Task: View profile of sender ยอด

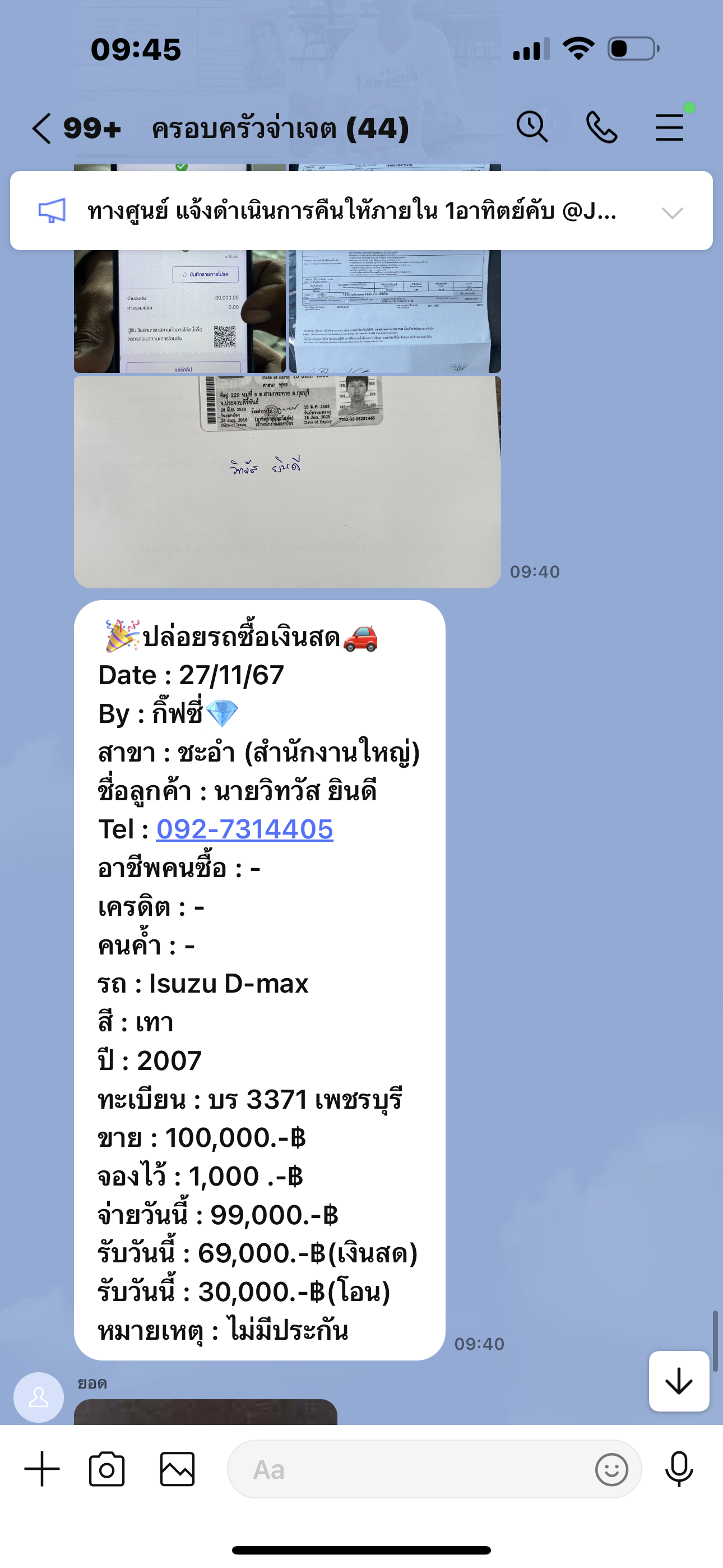Action: pyautogui.click(x=39, y=1397)
